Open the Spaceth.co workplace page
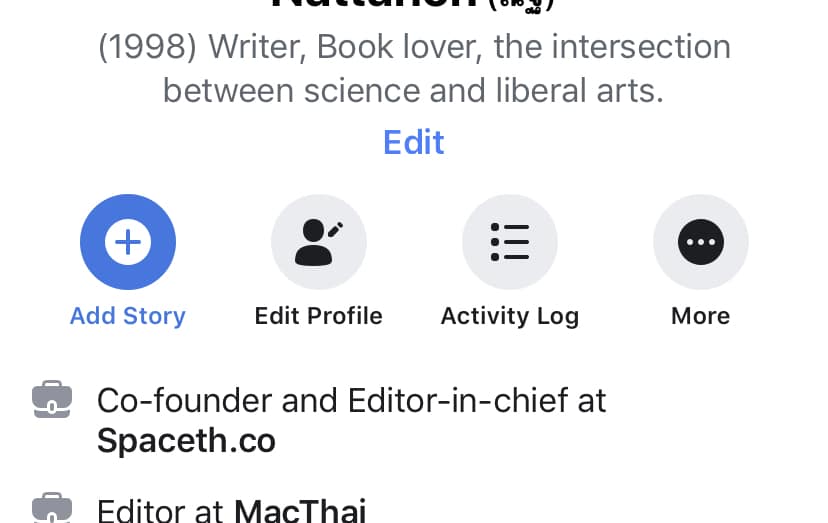 [x=186, y=441]
